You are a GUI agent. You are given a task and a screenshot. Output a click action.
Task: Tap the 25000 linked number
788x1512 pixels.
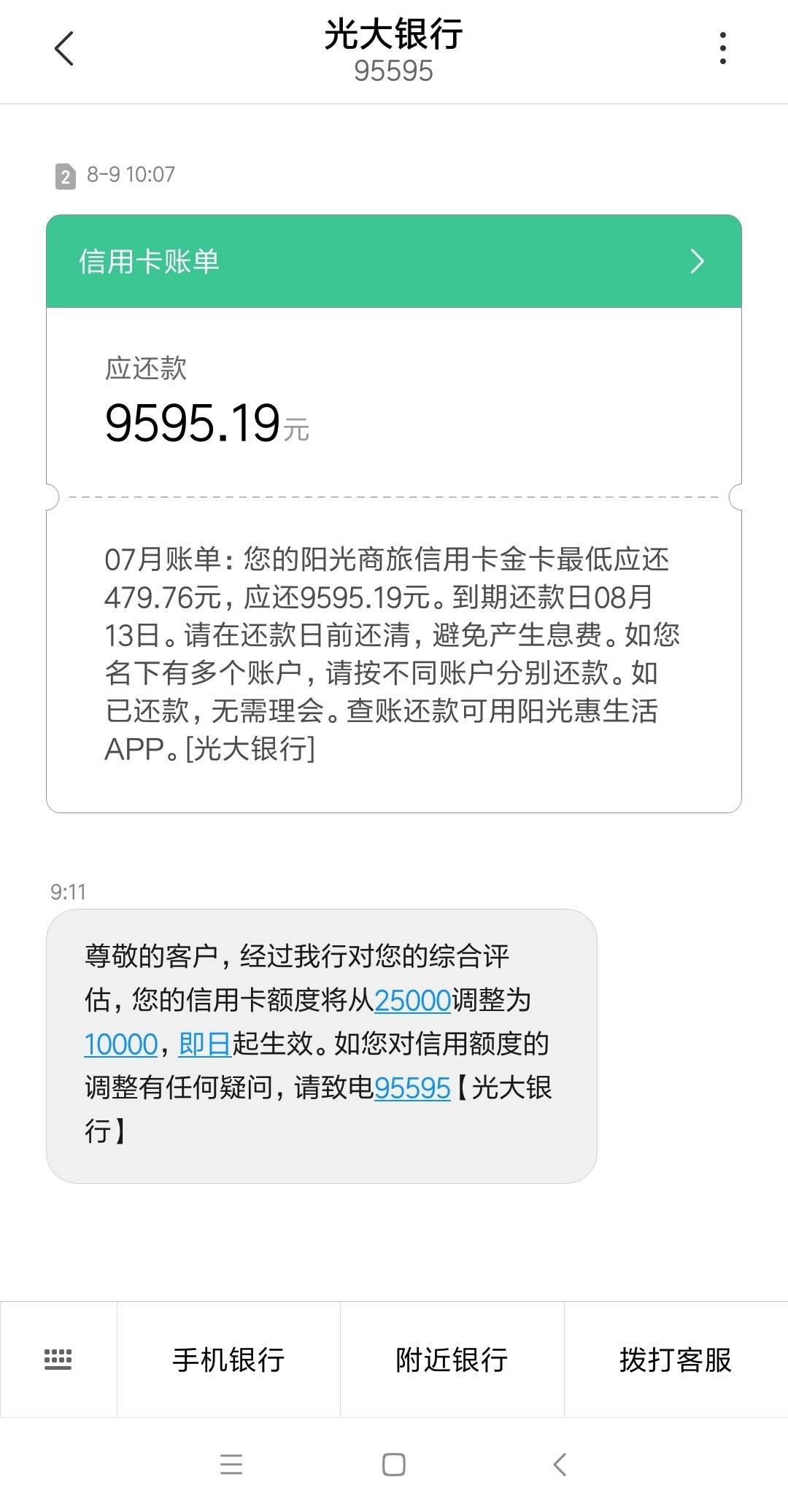coord(412,1000)
